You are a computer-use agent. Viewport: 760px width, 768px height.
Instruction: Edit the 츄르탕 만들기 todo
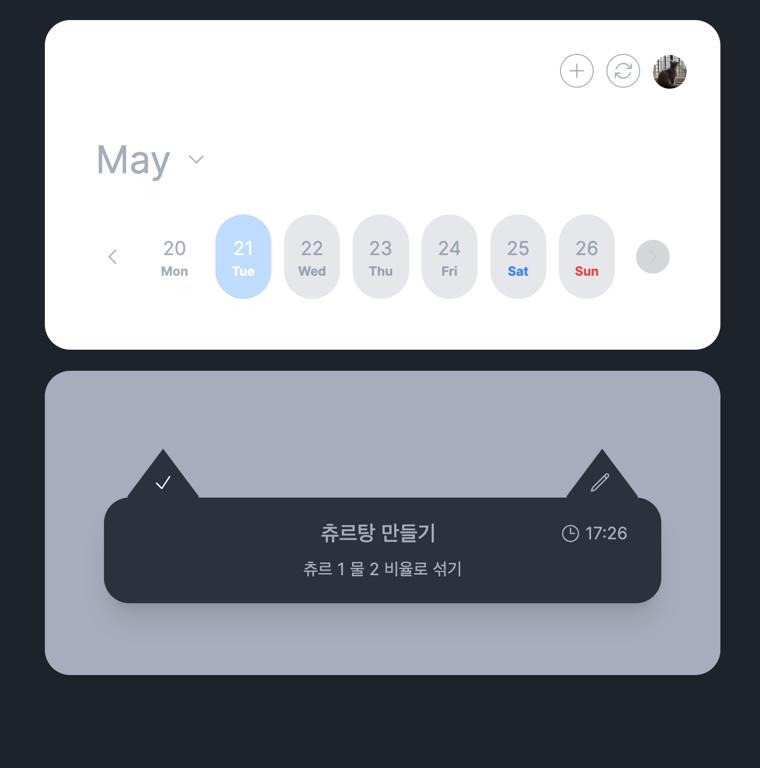[600, 482]
